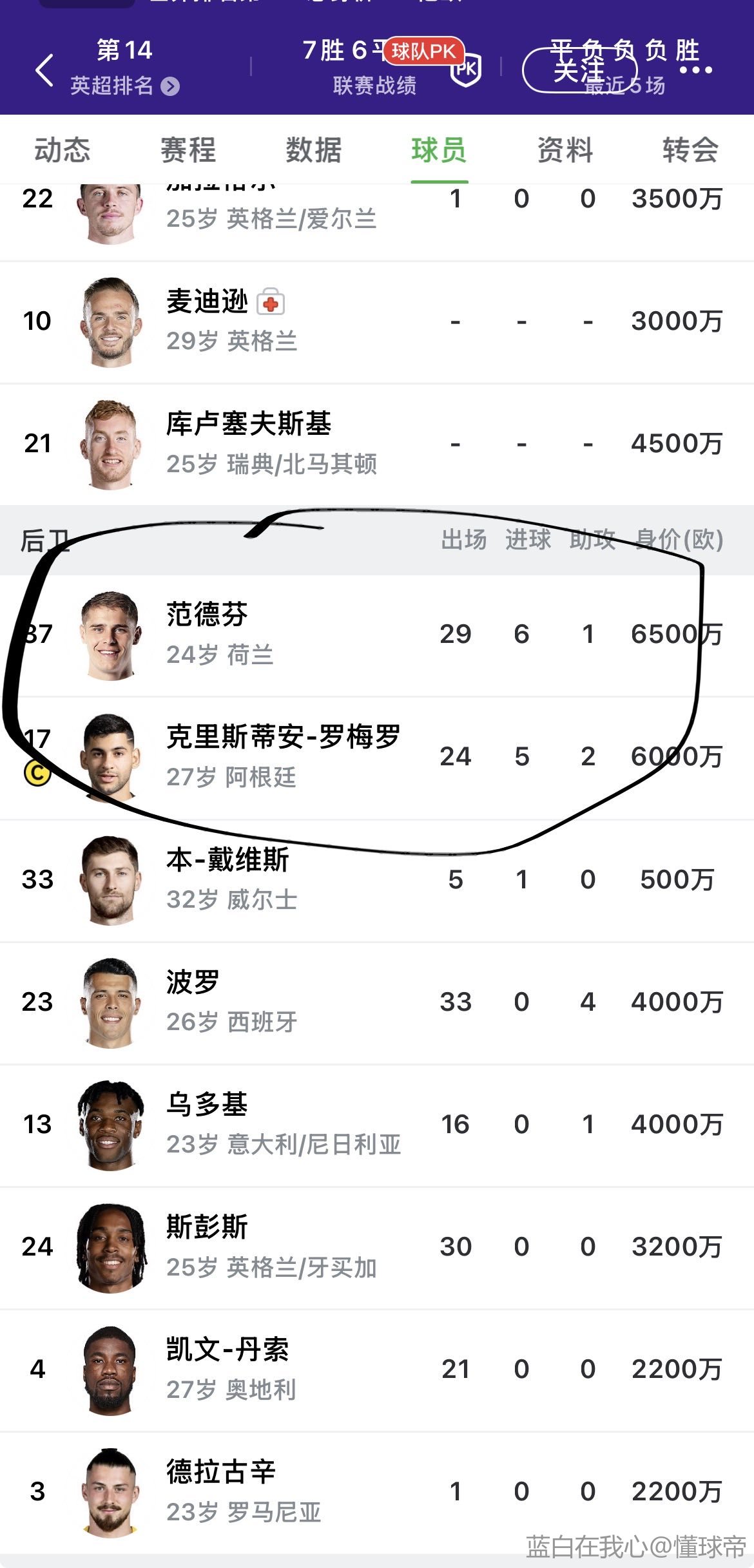This screenshot has height=1568, width=754.
Task: Switch to the 动态 tab
Action: [x=62, y=150]
